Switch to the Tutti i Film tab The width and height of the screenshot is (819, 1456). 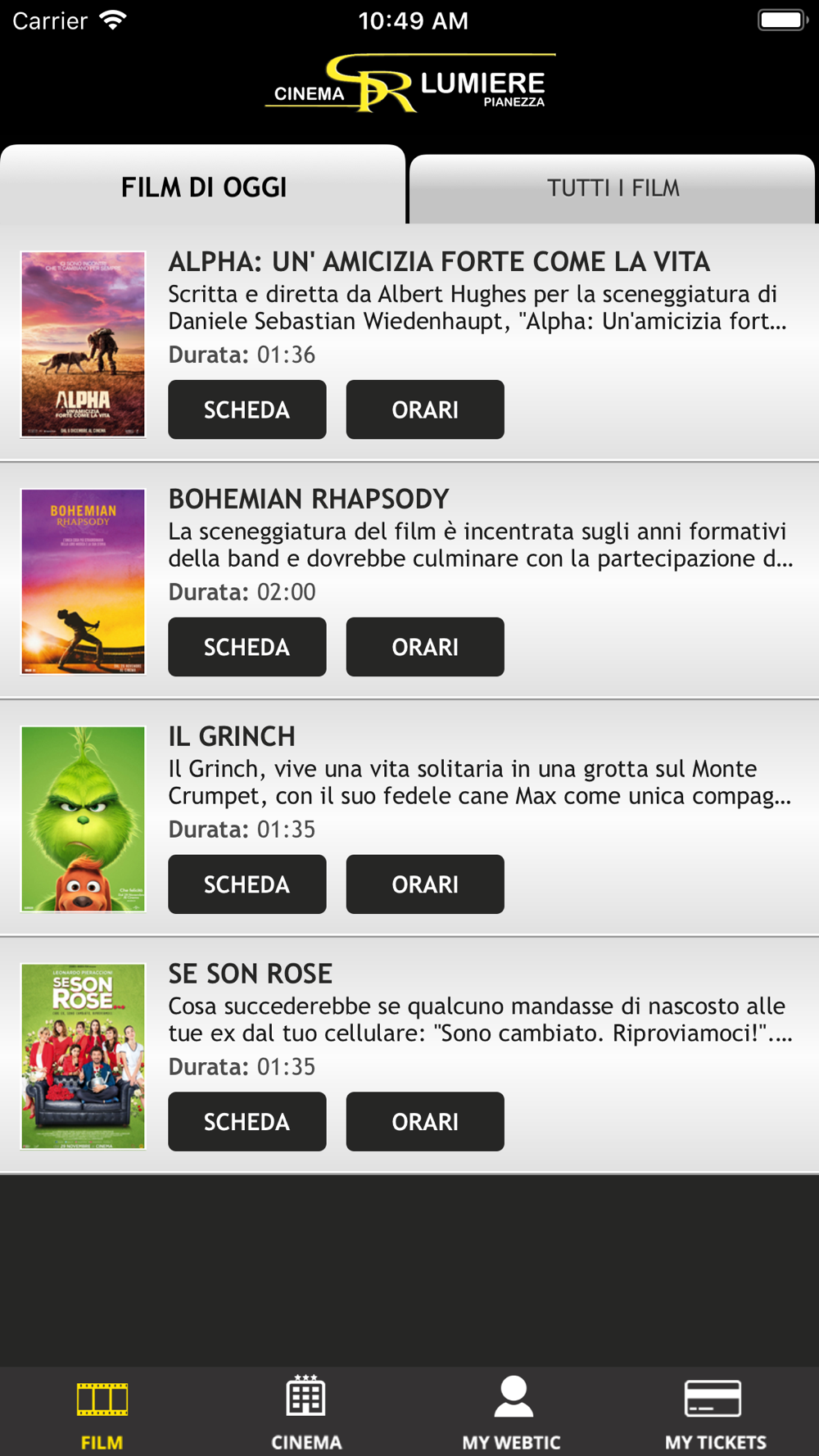coord(613,188)
